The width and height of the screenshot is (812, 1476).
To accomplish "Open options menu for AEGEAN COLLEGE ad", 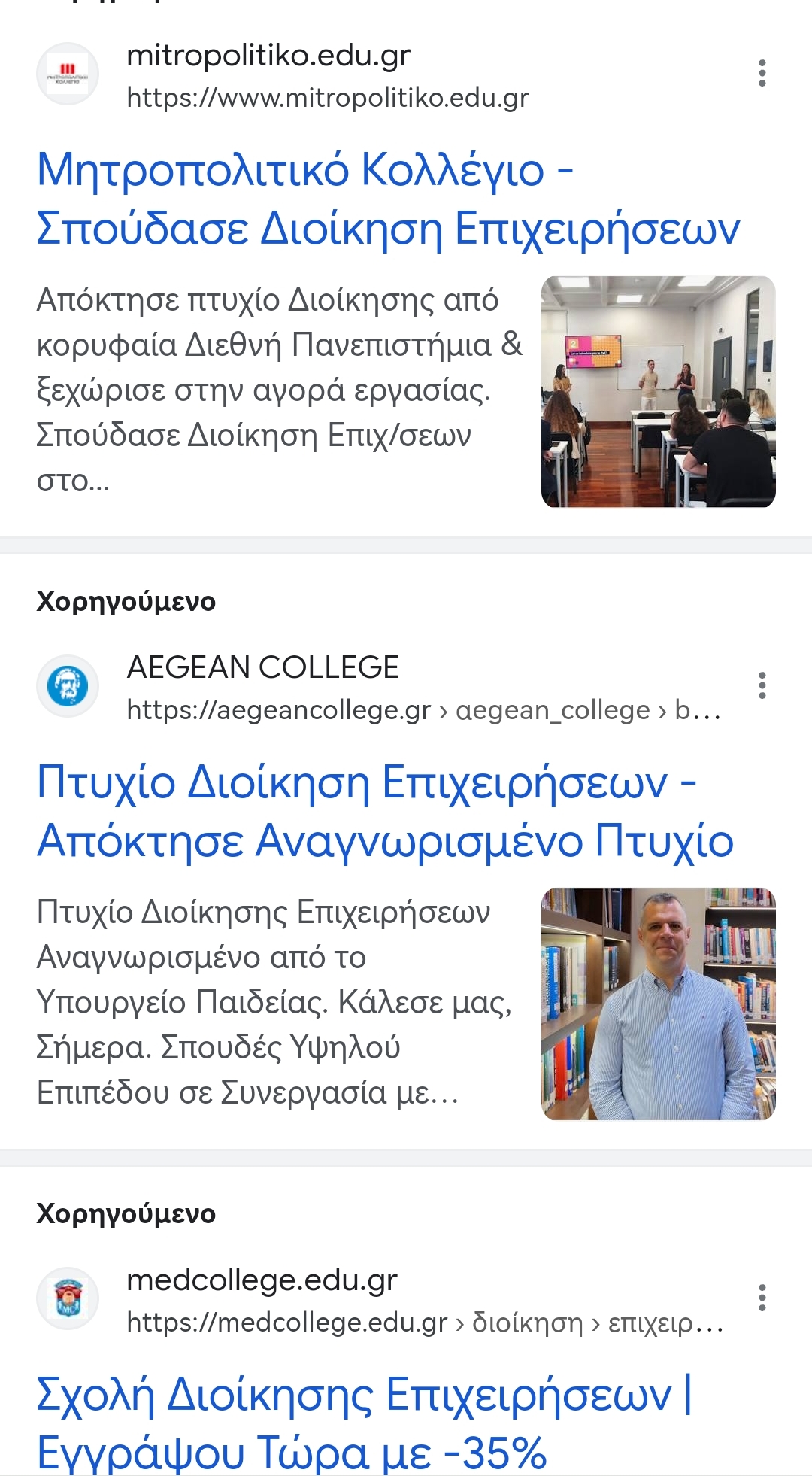I will (x=762, y=685).
